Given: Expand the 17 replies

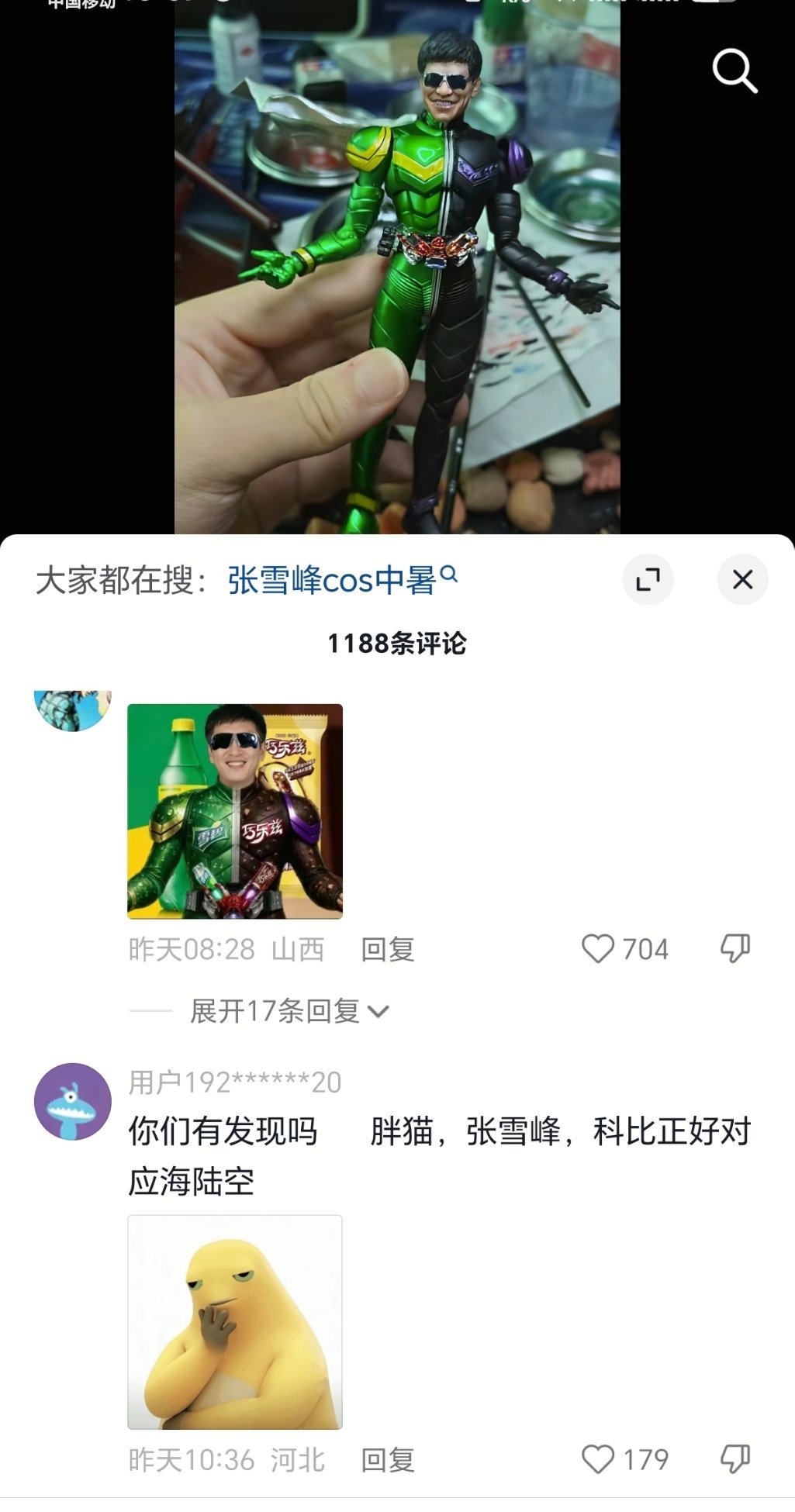Looking at the screenshot, I should pyautogui.click(x=289, y=1011).
